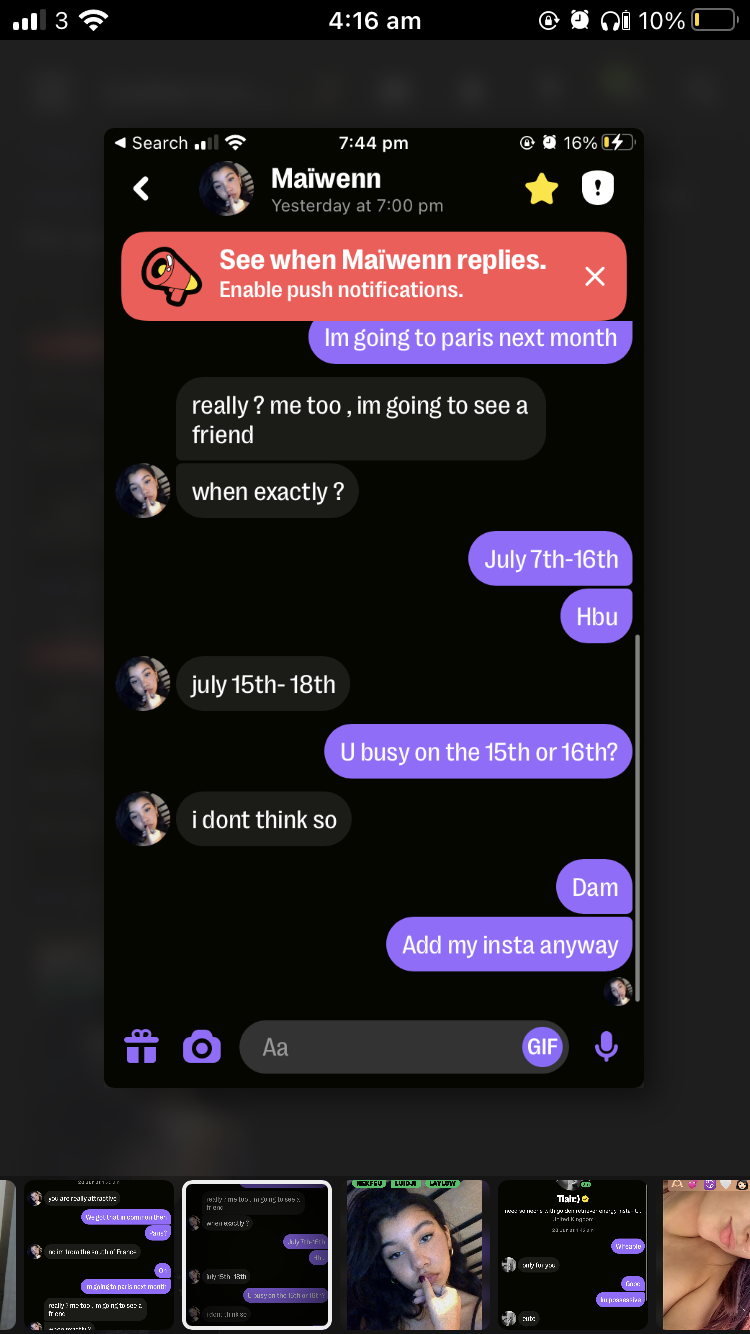This screenshot has height=1334, width=750.
Task: Select the highlighted chat screenshot thumbnail
Action: point(257,1255)
